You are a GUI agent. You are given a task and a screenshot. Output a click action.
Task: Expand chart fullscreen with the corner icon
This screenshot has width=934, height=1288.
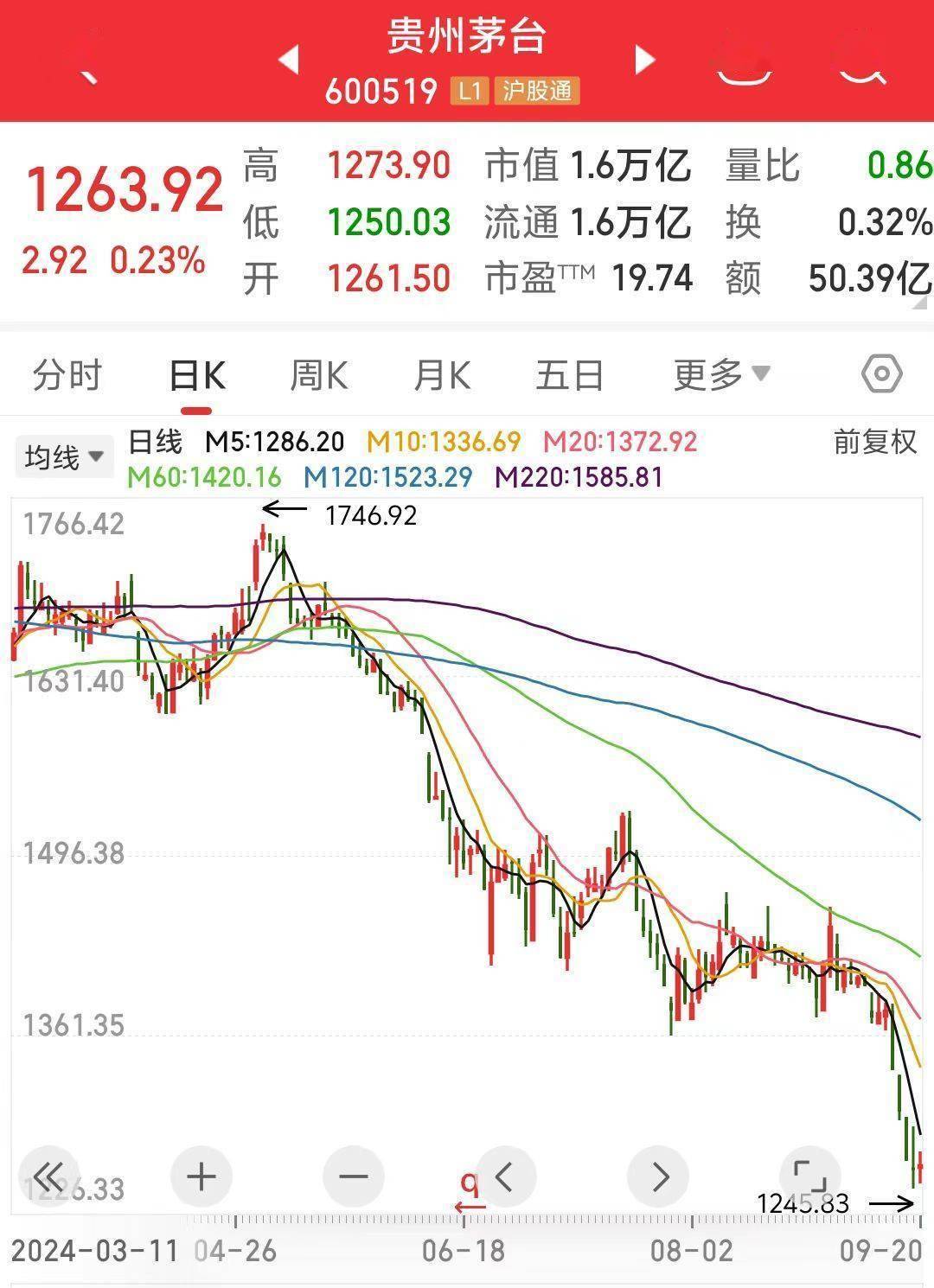(x=810, y=1176)
